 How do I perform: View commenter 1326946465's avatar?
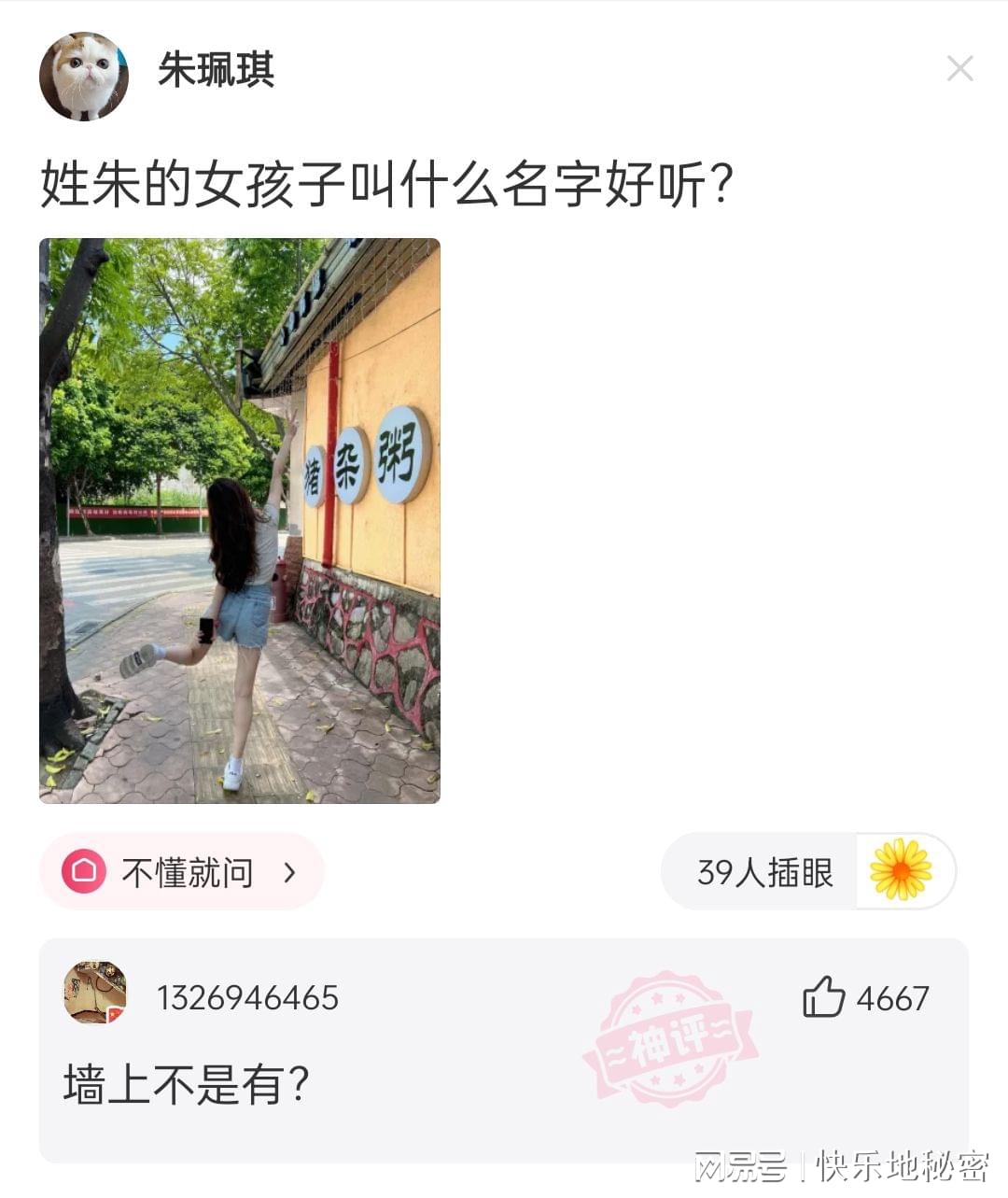tap(94, 993)
